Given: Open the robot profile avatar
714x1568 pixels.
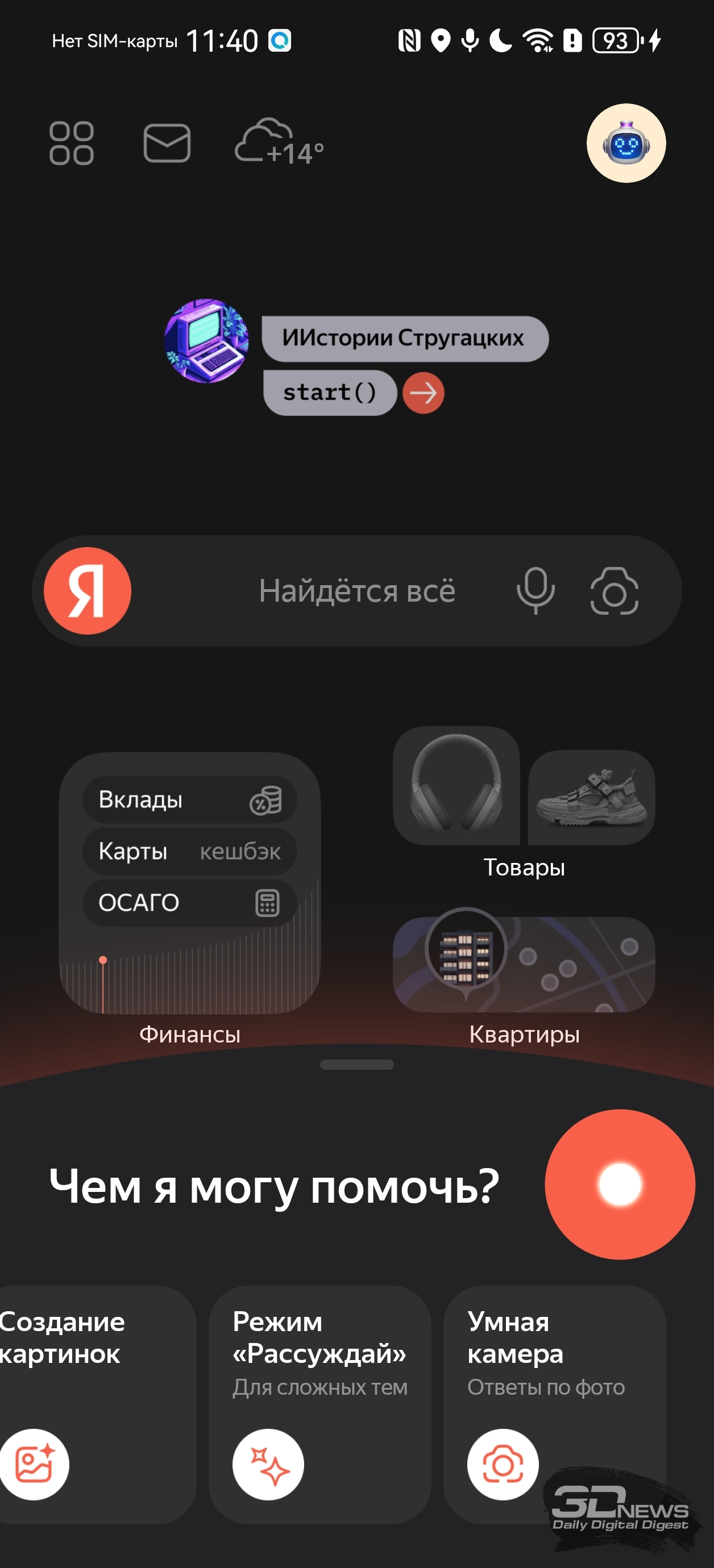Looking at the screenshot, I should coord(626,143).
